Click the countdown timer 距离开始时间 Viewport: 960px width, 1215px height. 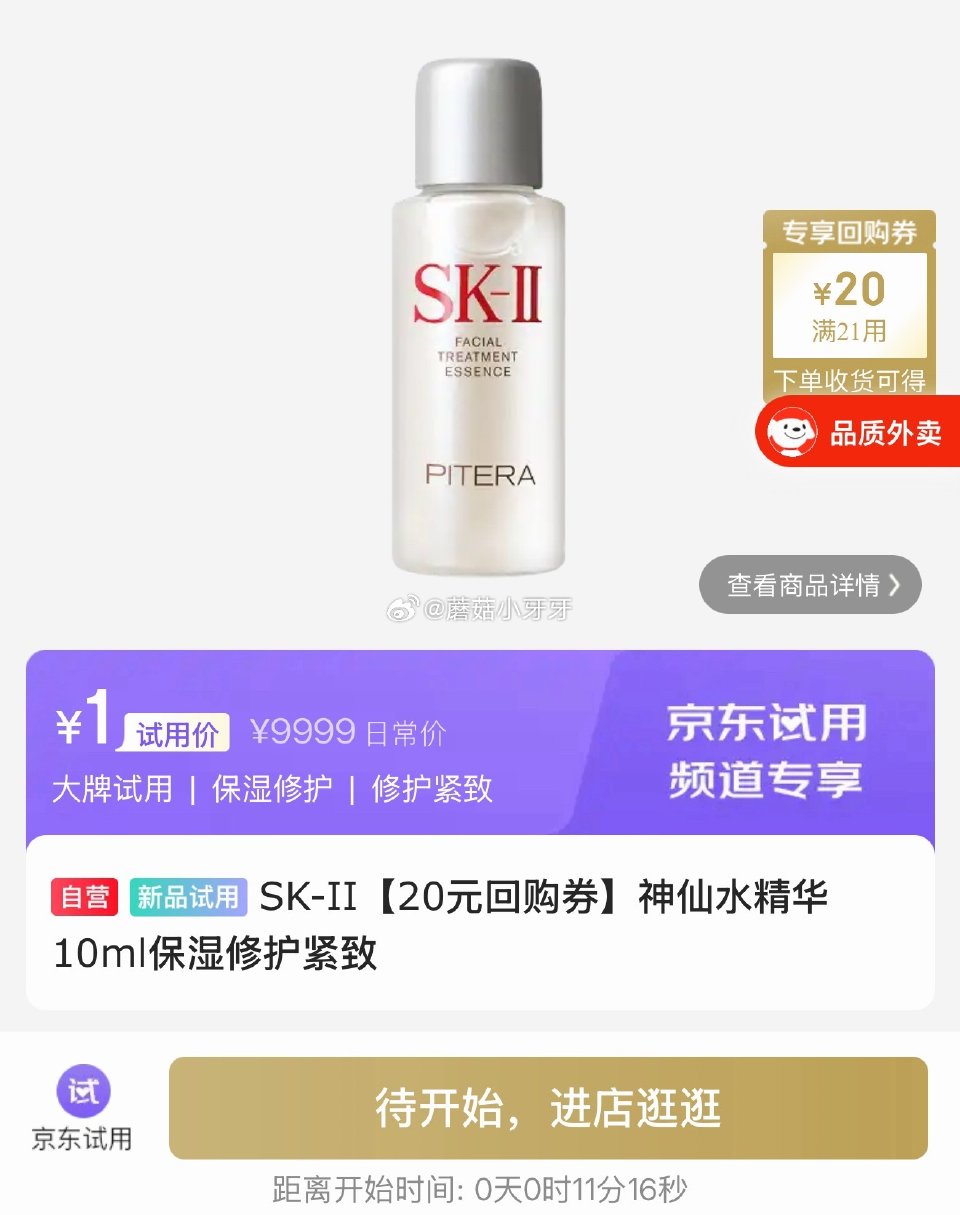[x=480, y=1192]
